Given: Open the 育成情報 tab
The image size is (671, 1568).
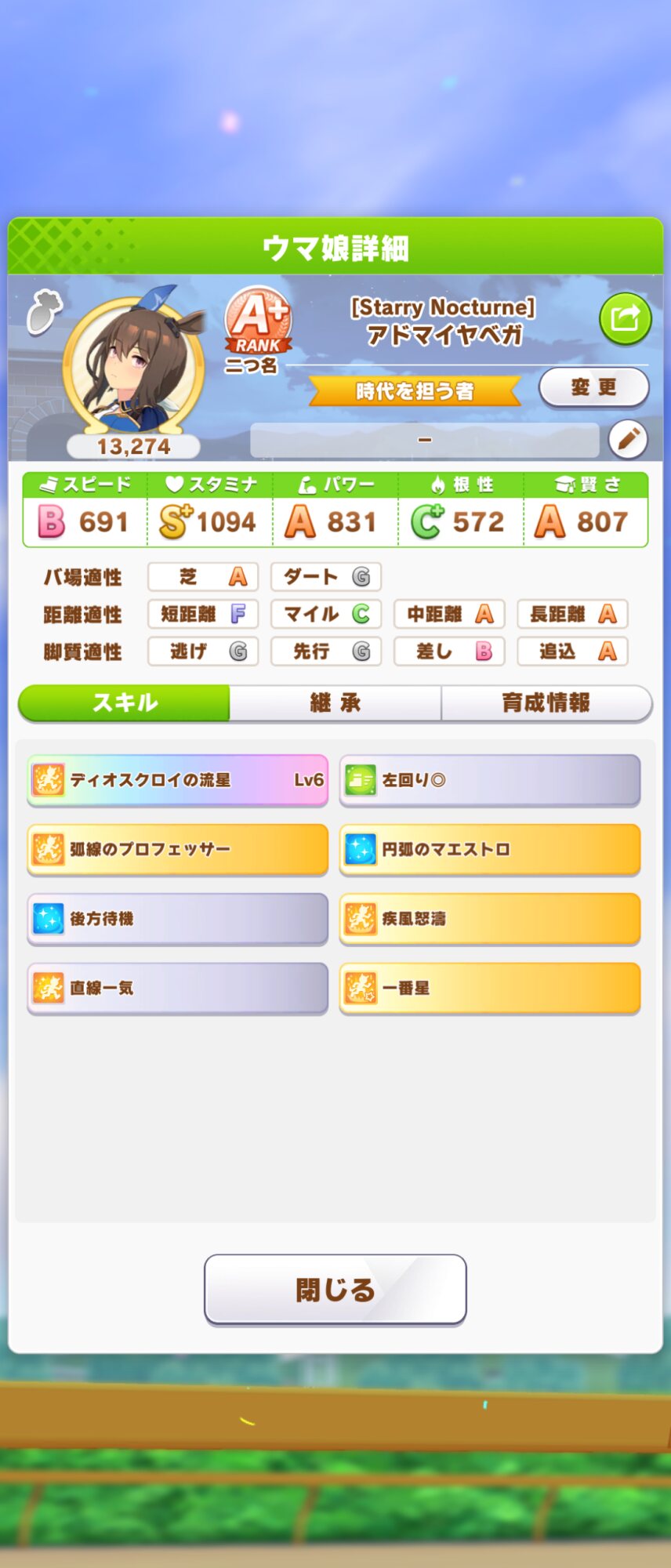Looking at the screenshot, I should (x=546, y=703).
